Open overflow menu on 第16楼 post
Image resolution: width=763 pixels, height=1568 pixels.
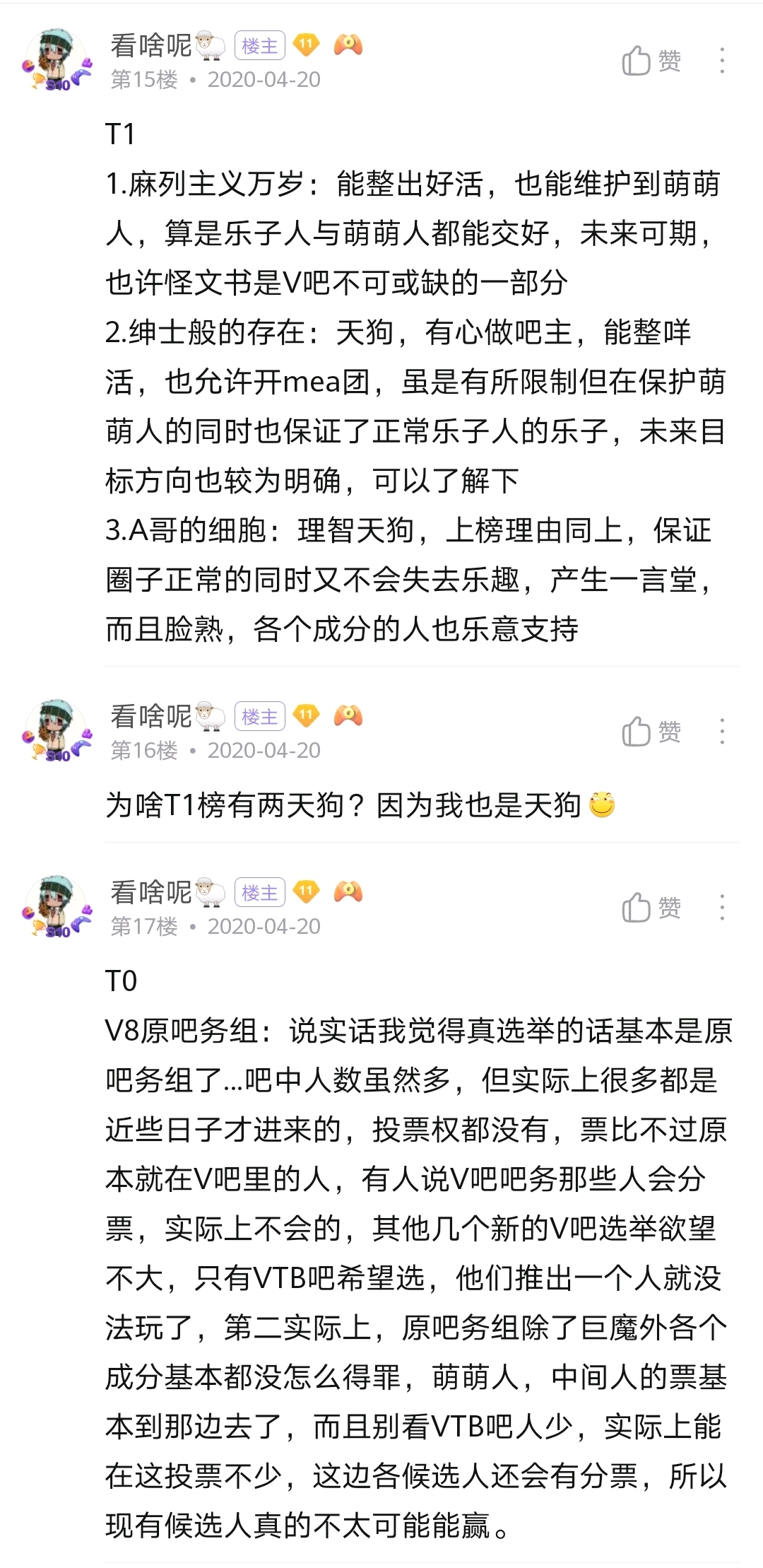(721, 732)
